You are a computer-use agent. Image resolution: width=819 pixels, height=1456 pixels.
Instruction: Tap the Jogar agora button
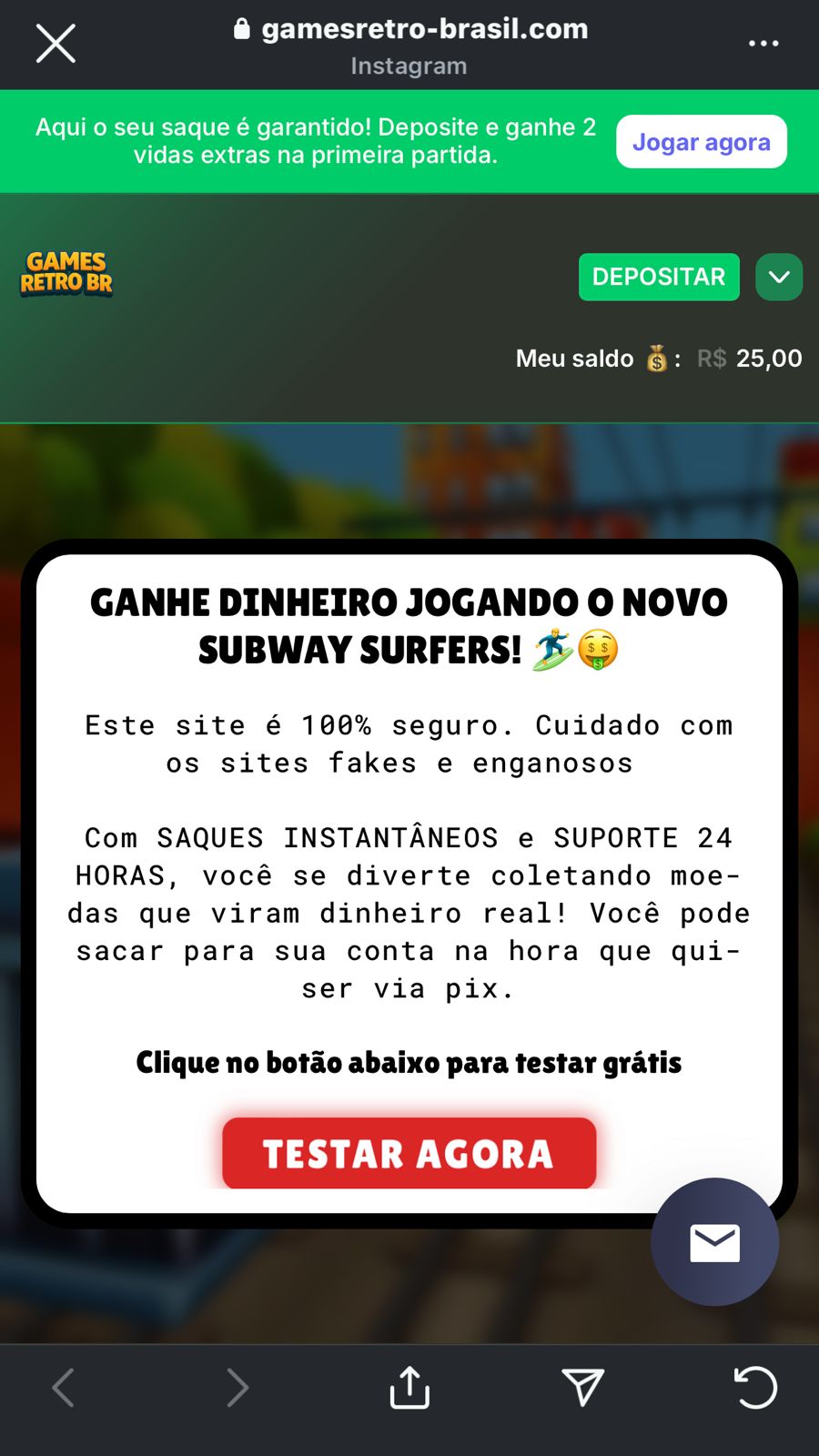[x=701, y=142]
